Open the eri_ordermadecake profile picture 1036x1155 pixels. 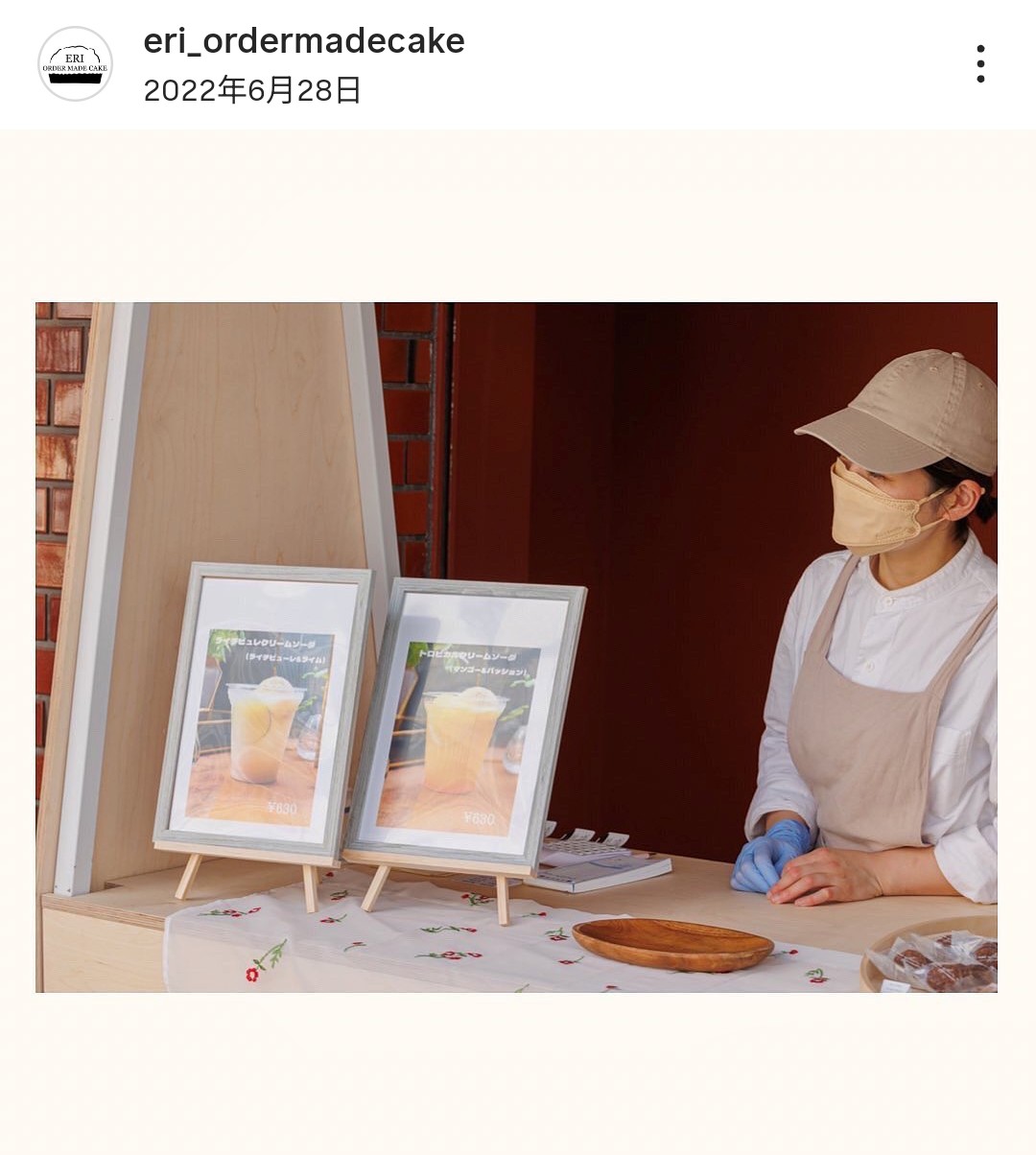click(75, 64)
